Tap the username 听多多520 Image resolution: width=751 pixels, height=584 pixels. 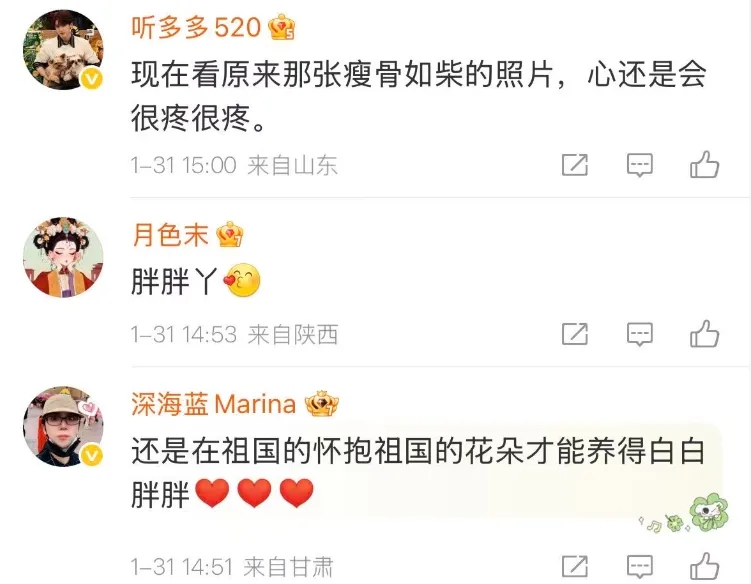point(196,27)
